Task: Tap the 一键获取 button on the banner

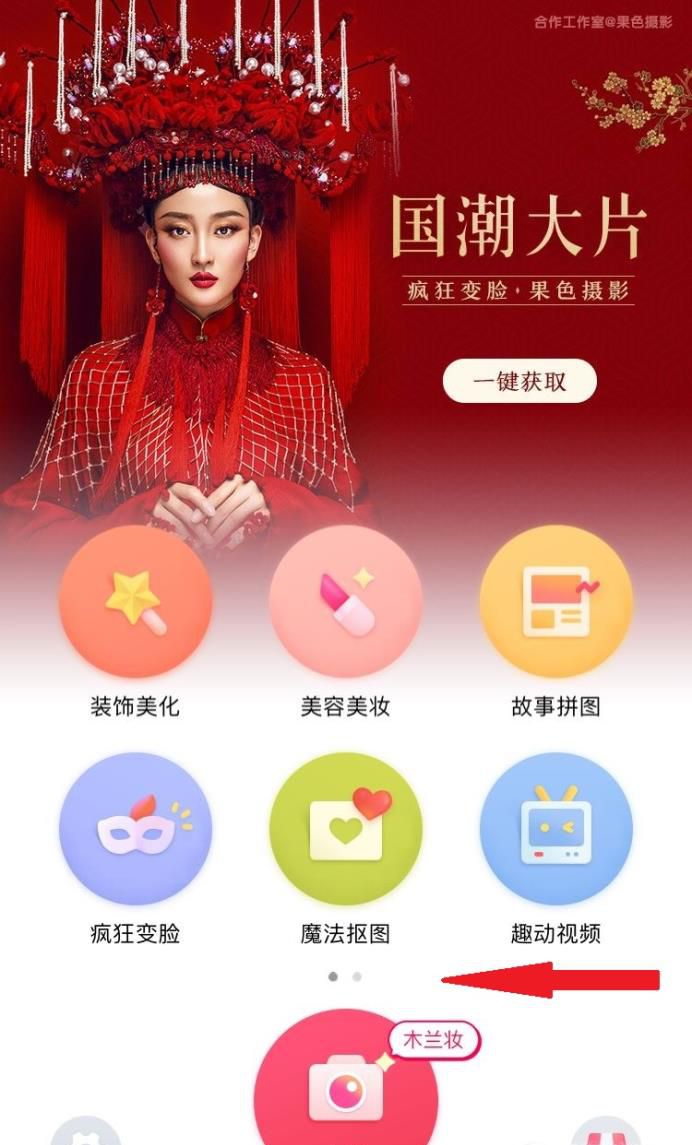Action: coord(519,381)
